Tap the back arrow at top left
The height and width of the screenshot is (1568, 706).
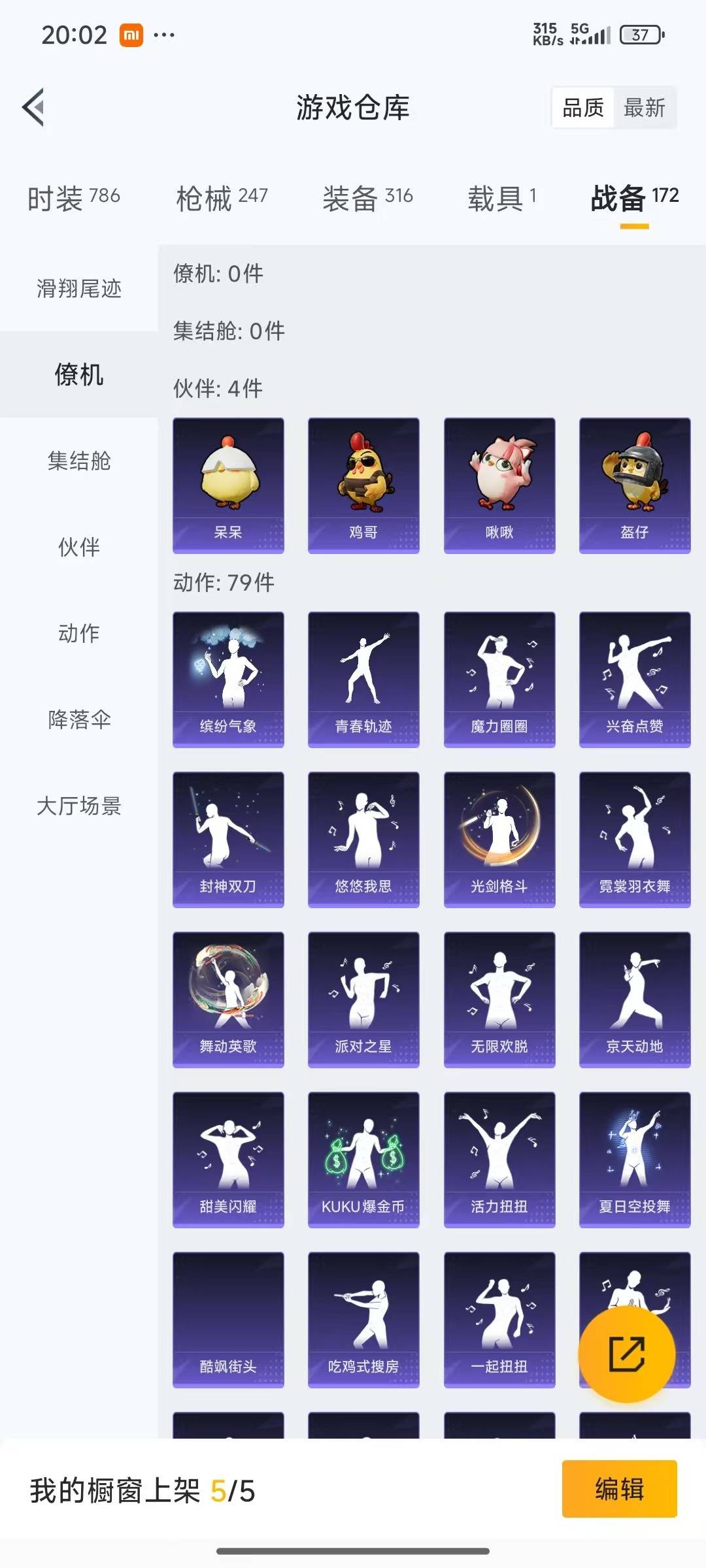point(33,108)
